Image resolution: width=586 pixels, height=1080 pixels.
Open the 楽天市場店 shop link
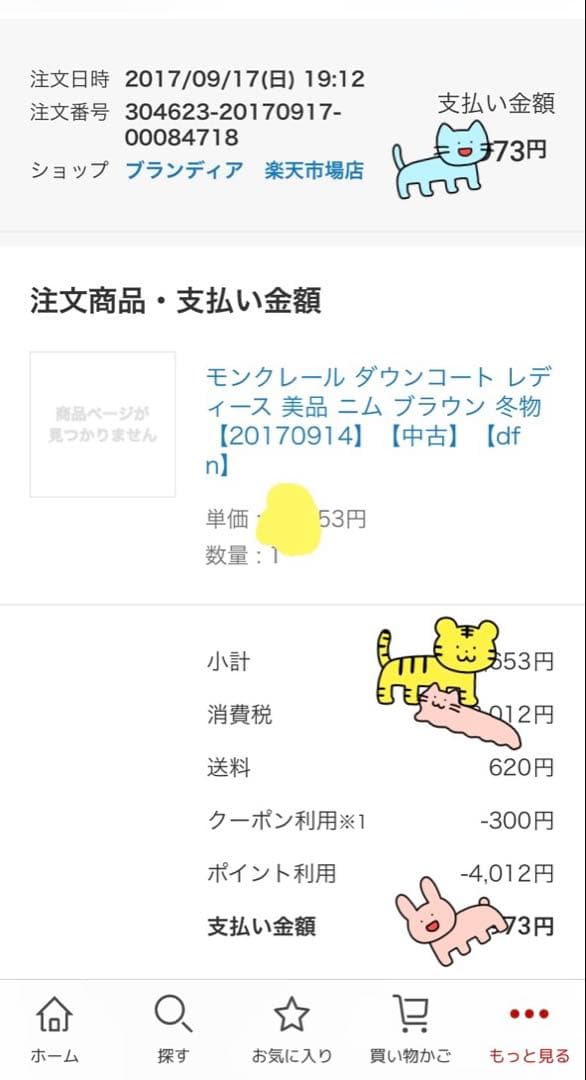(314, 170)
